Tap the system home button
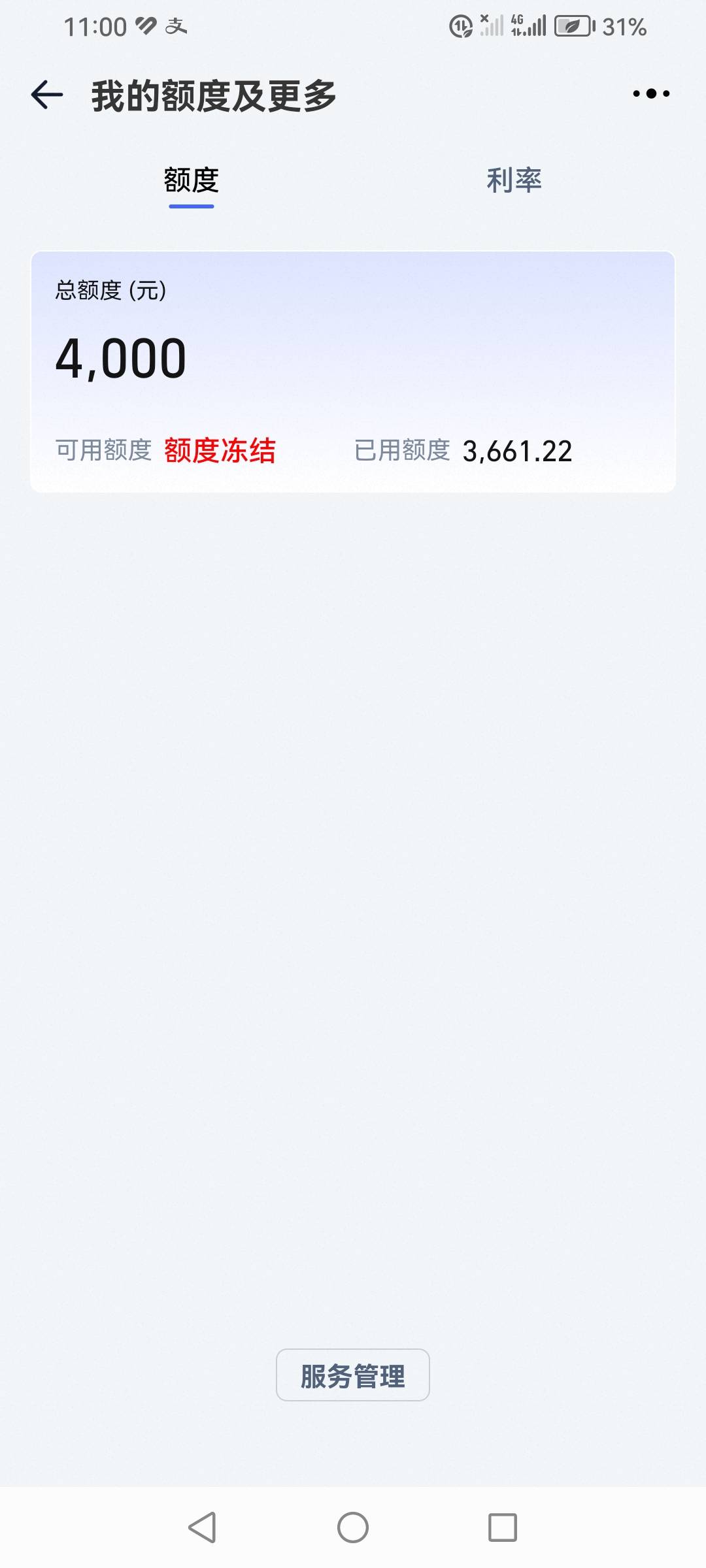Viewport: 706px width, 1568px height. point(353,1527)
